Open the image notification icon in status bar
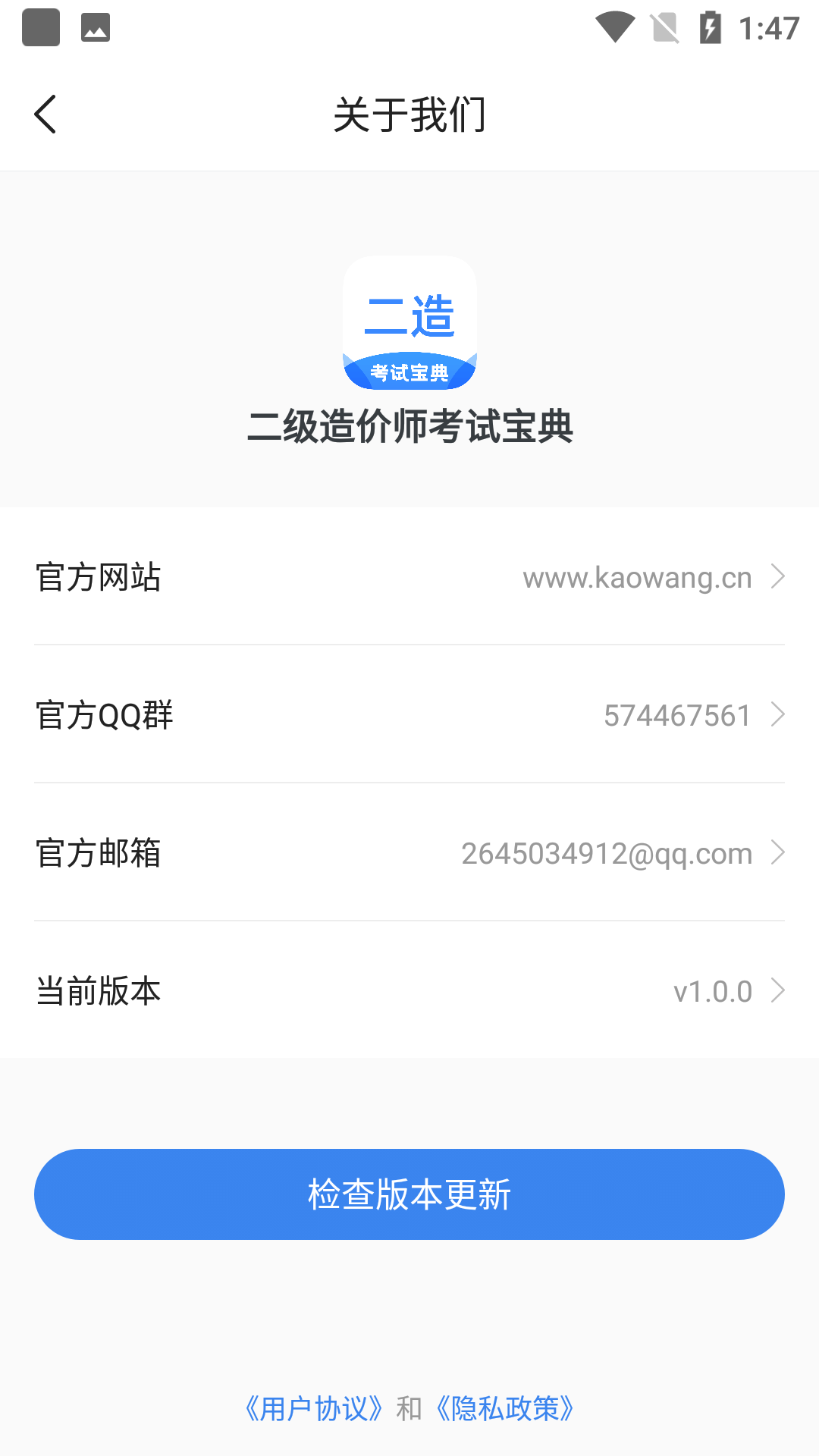This screenshot has height=1456, width=819. (x=94, y=28)
